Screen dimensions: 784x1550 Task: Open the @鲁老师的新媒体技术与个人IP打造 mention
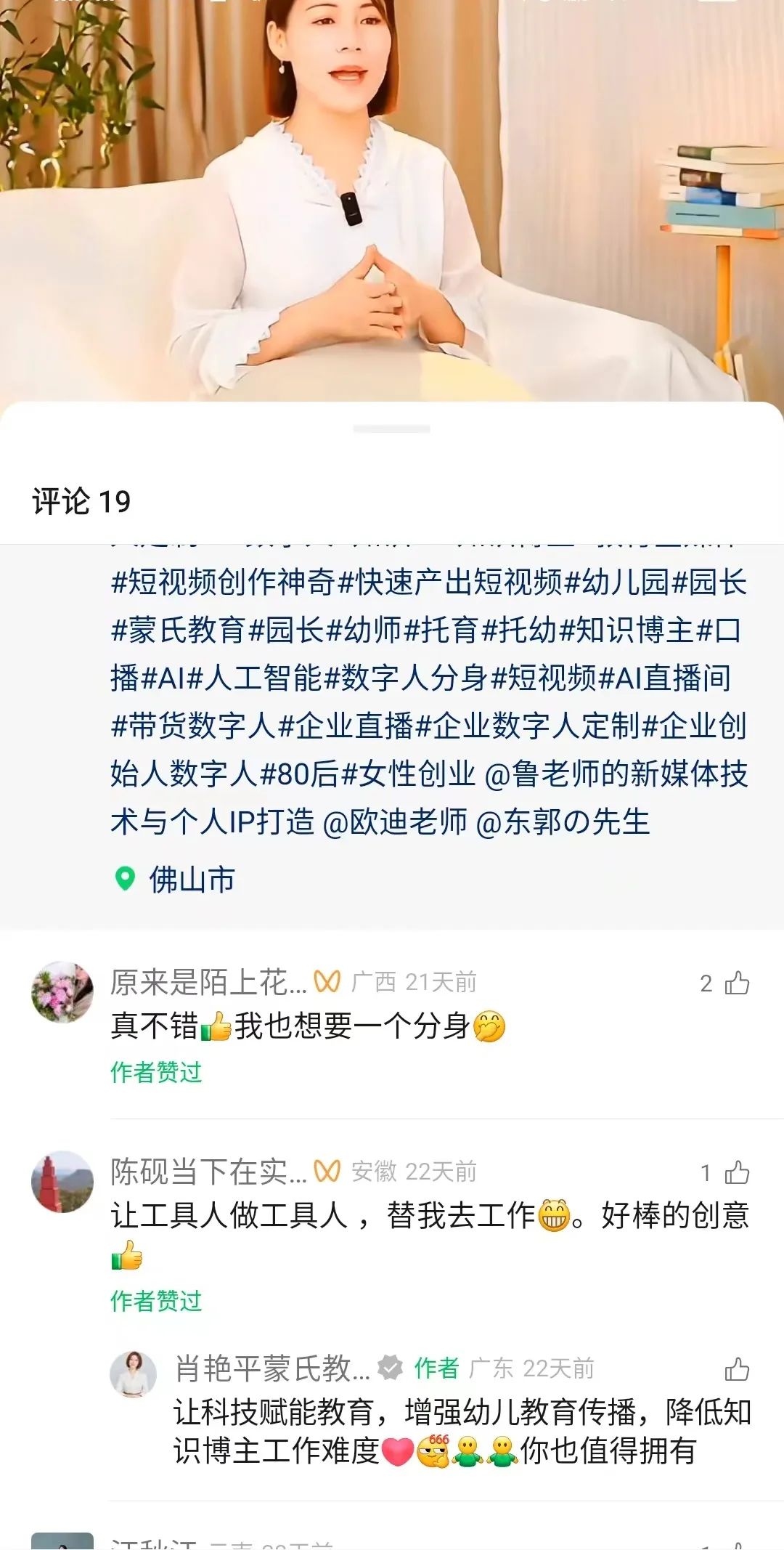pyautogui.click(x=616, y=774)
